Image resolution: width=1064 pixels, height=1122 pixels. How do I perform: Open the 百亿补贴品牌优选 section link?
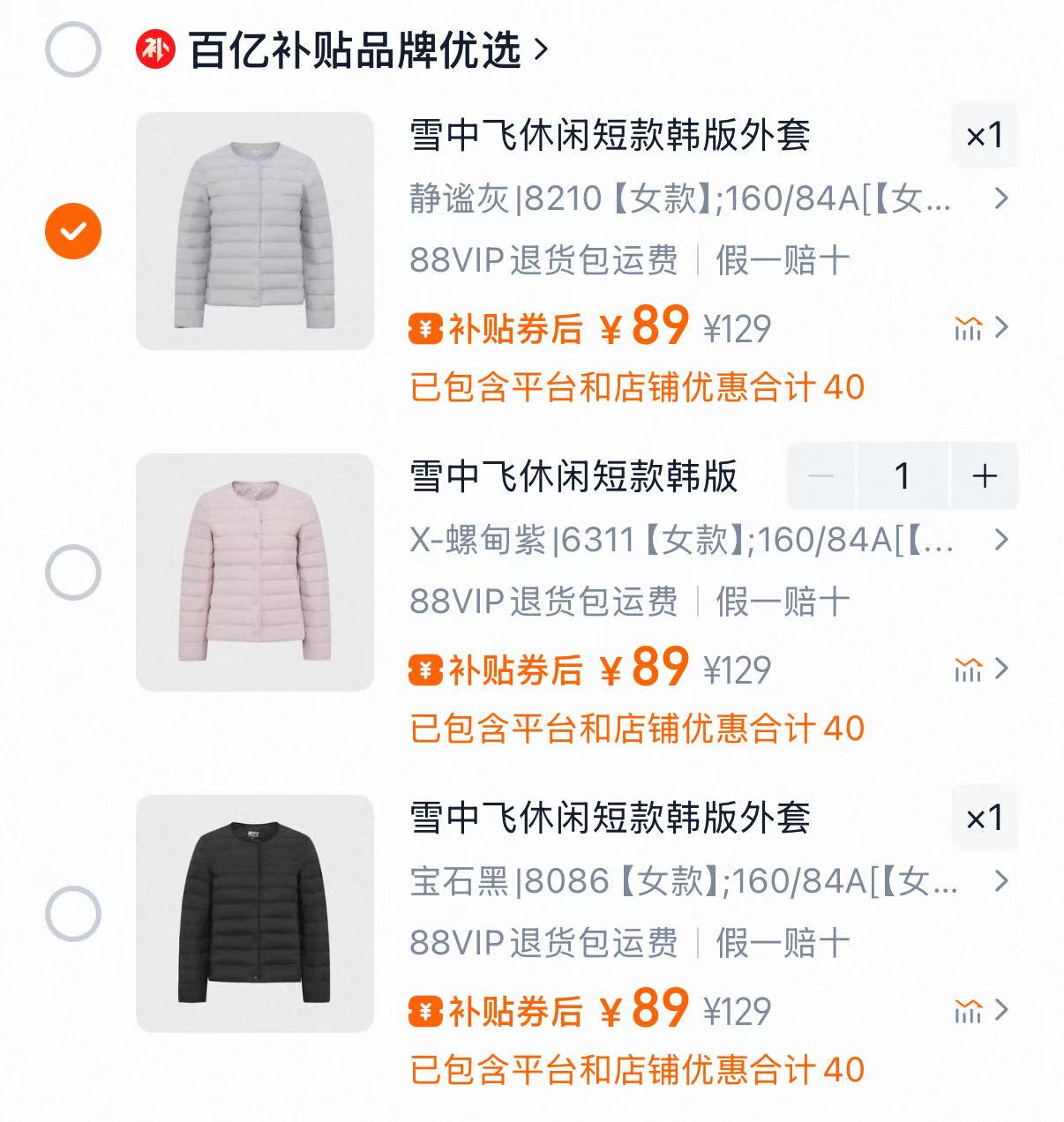(362, 49)
